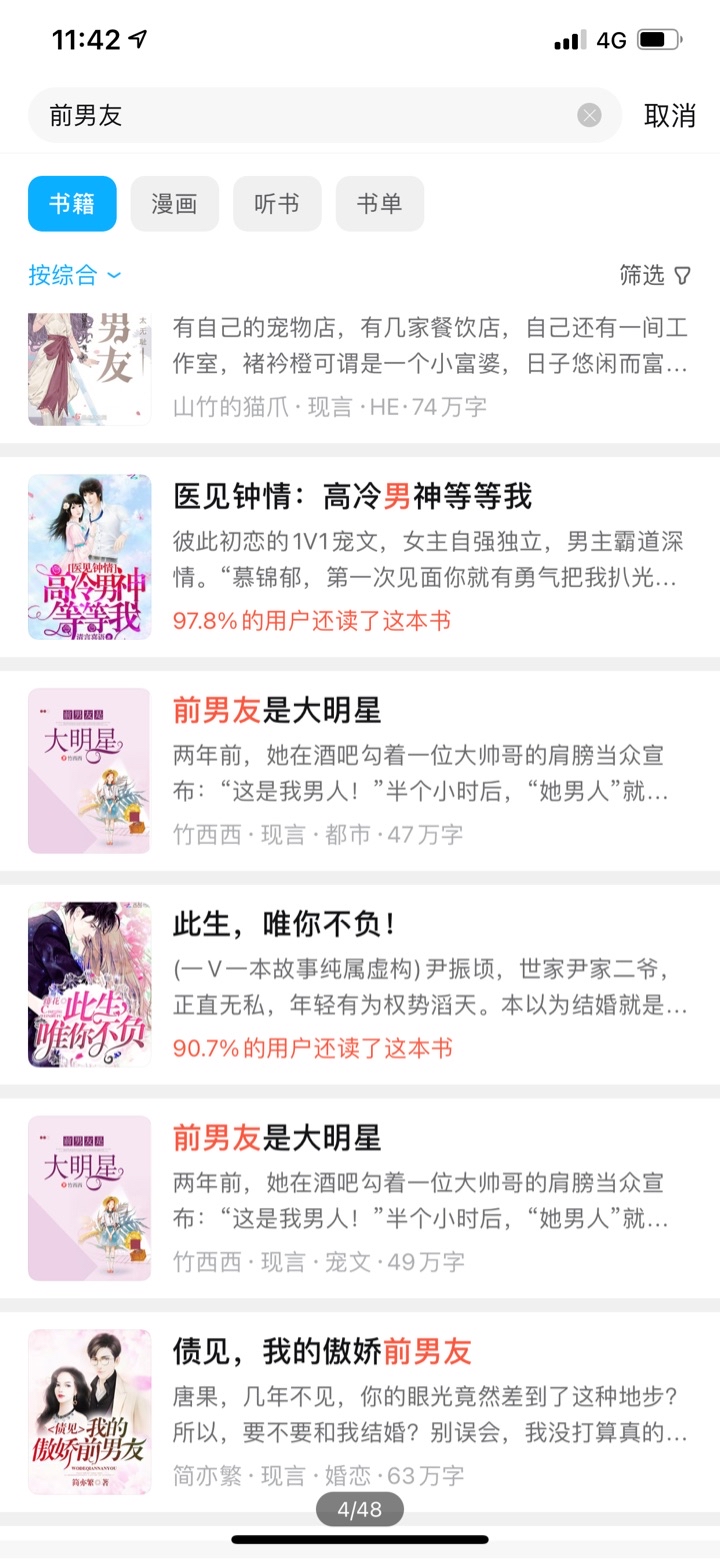This screenshot has height=1559, width=720.
Task: Switch to the 听书 tab
Action: pos(277,204)
